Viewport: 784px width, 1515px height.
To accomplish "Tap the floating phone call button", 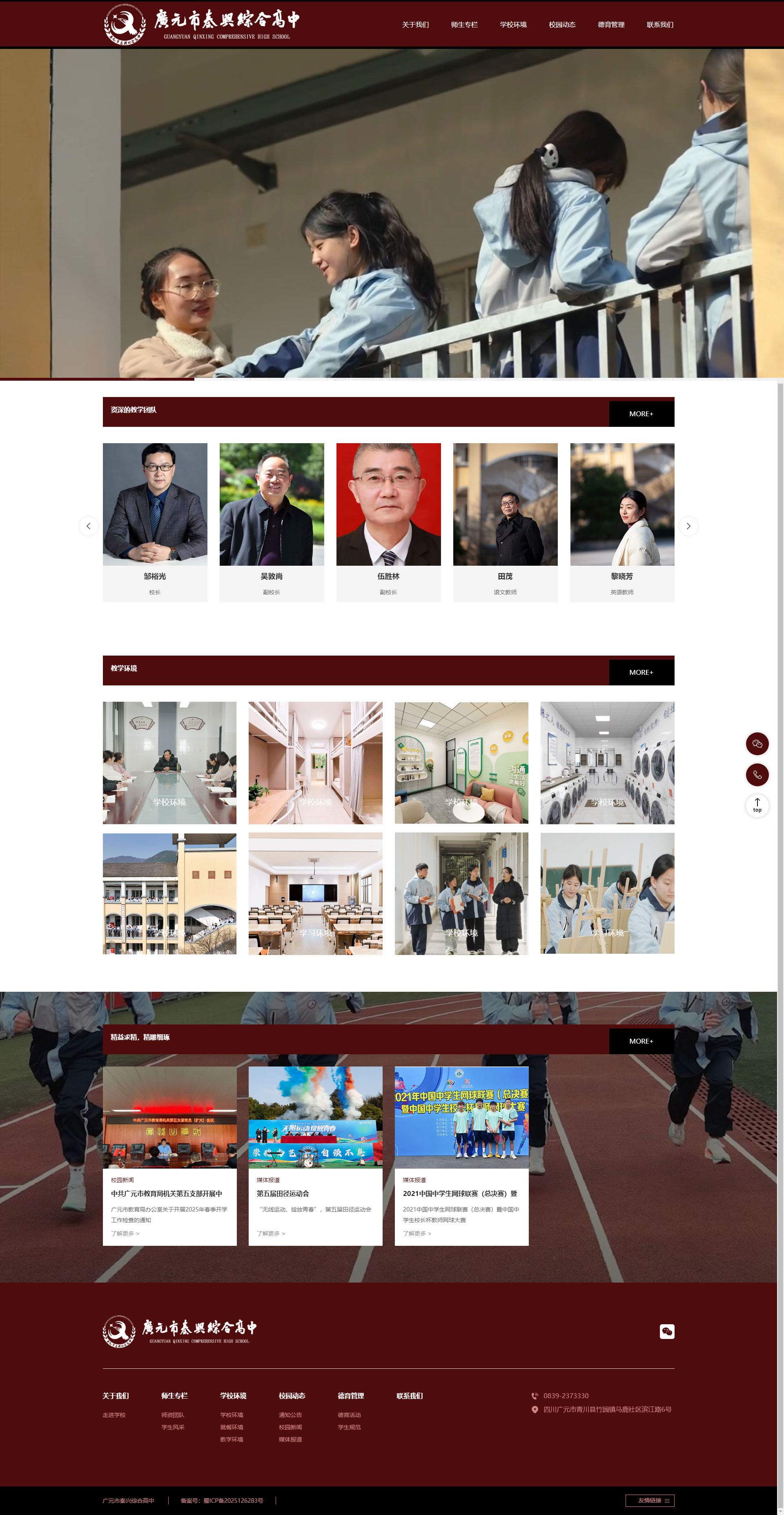I will [x=757, y=775].
